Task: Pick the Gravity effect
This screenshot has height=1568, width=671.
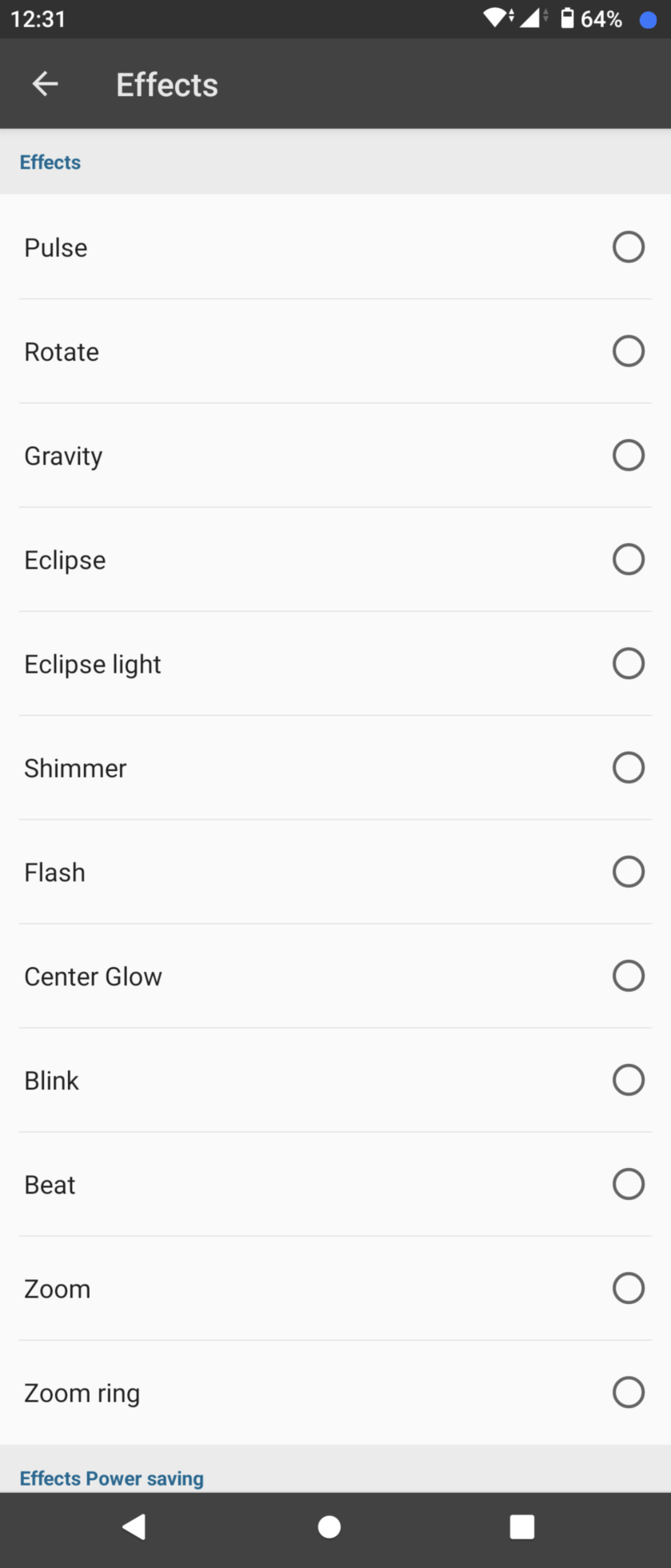Action: point(335,455)
